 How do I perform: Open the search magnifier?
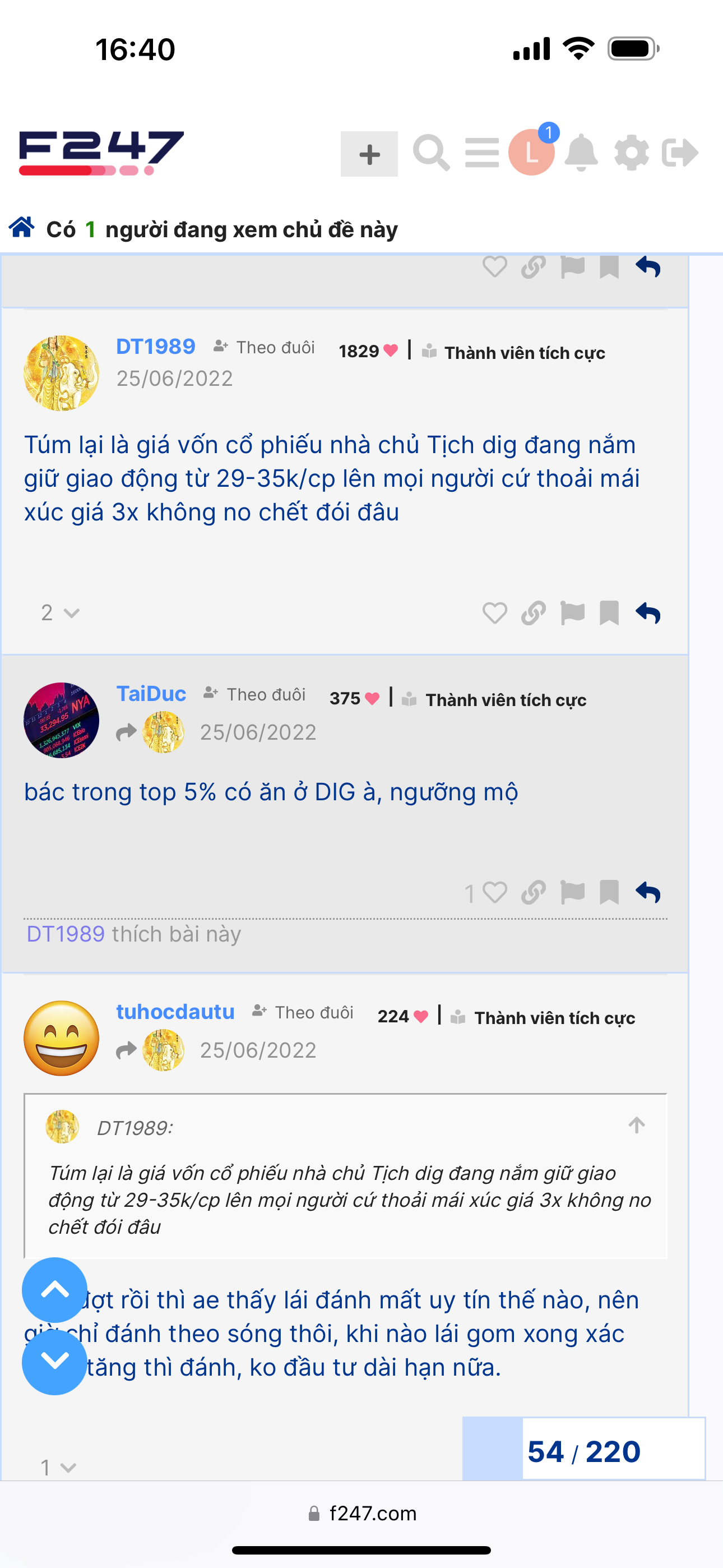431,153
